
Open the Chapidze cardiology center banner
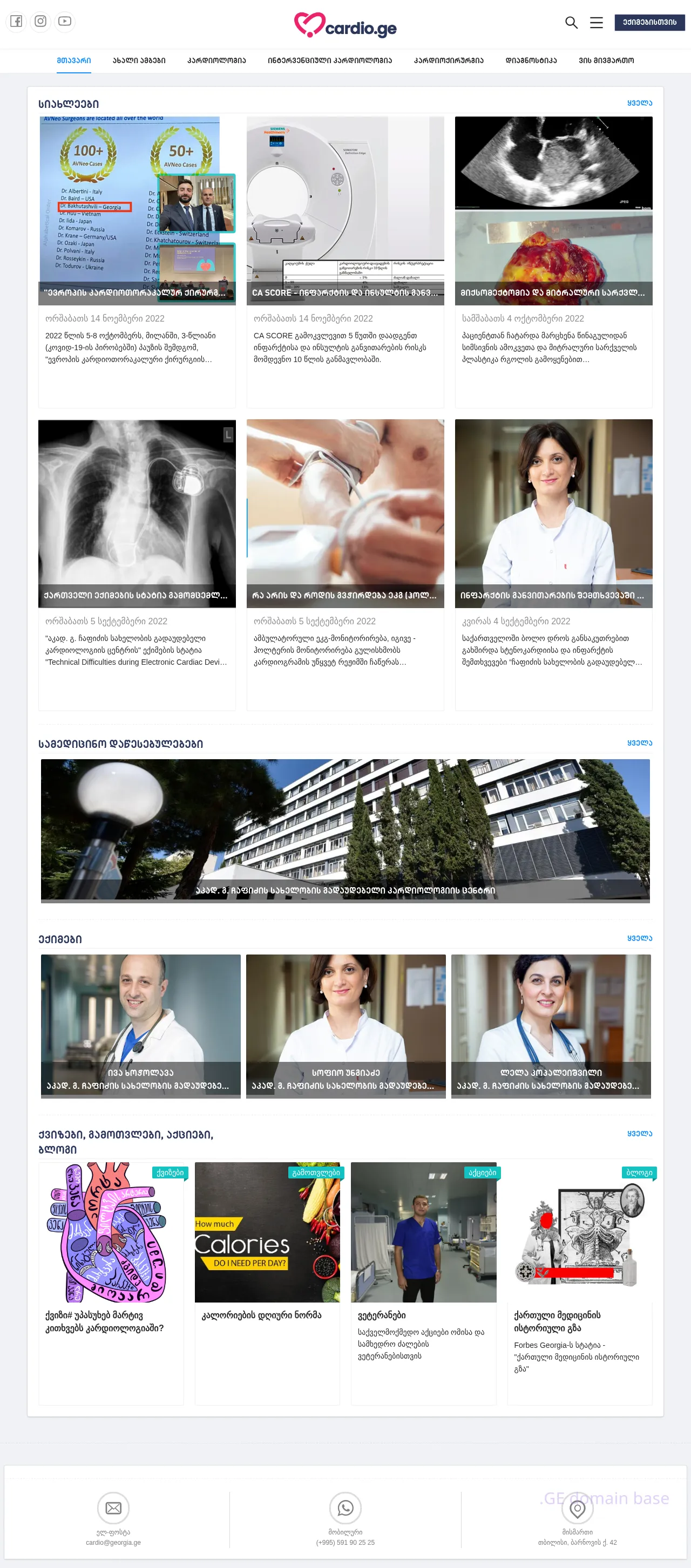click(x=345, y=830)
